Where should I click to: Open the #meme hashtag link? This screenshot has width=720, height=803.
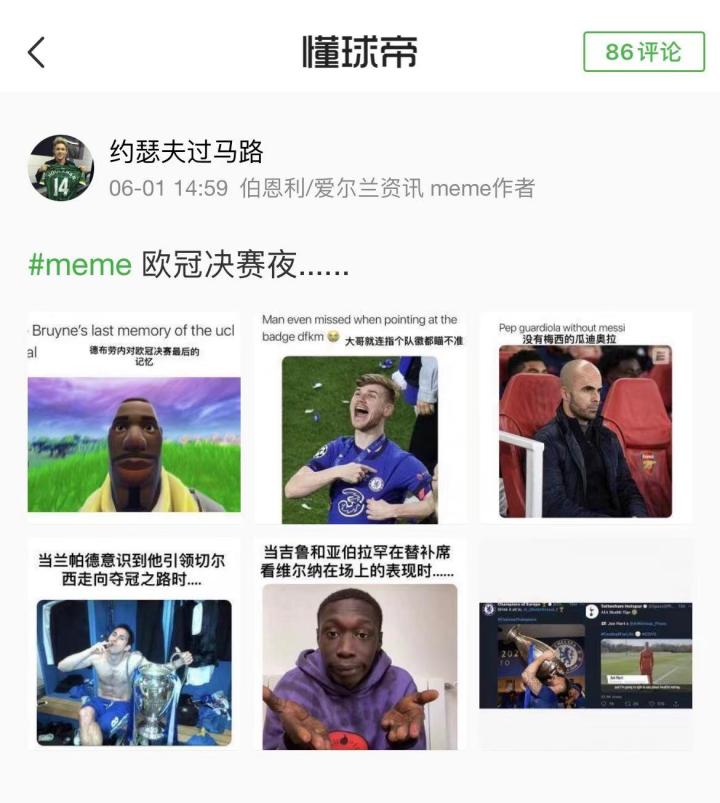tap(80, 265)
